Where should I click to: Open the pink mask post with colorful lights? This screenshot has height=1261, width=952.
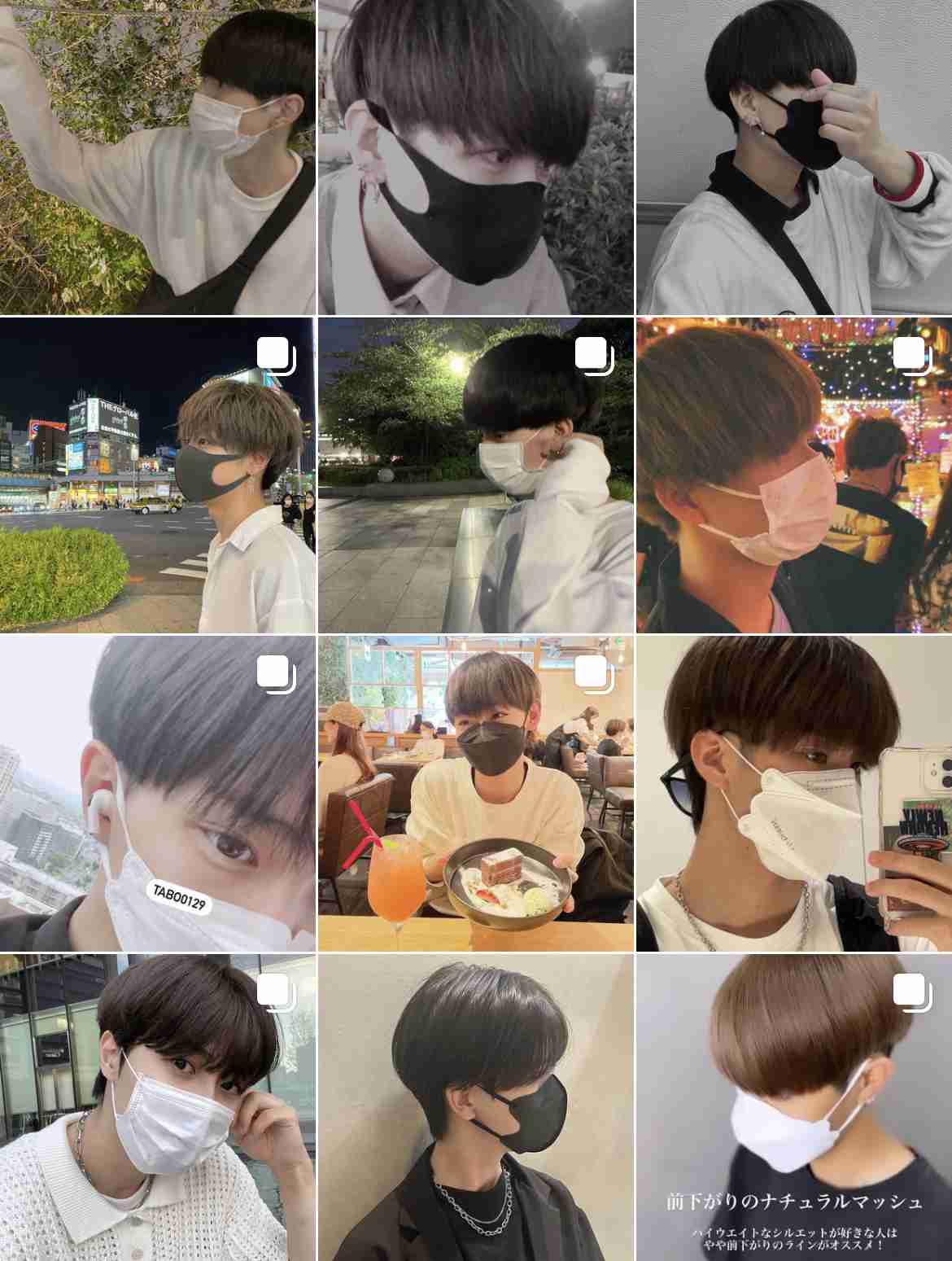pos(794,475)
